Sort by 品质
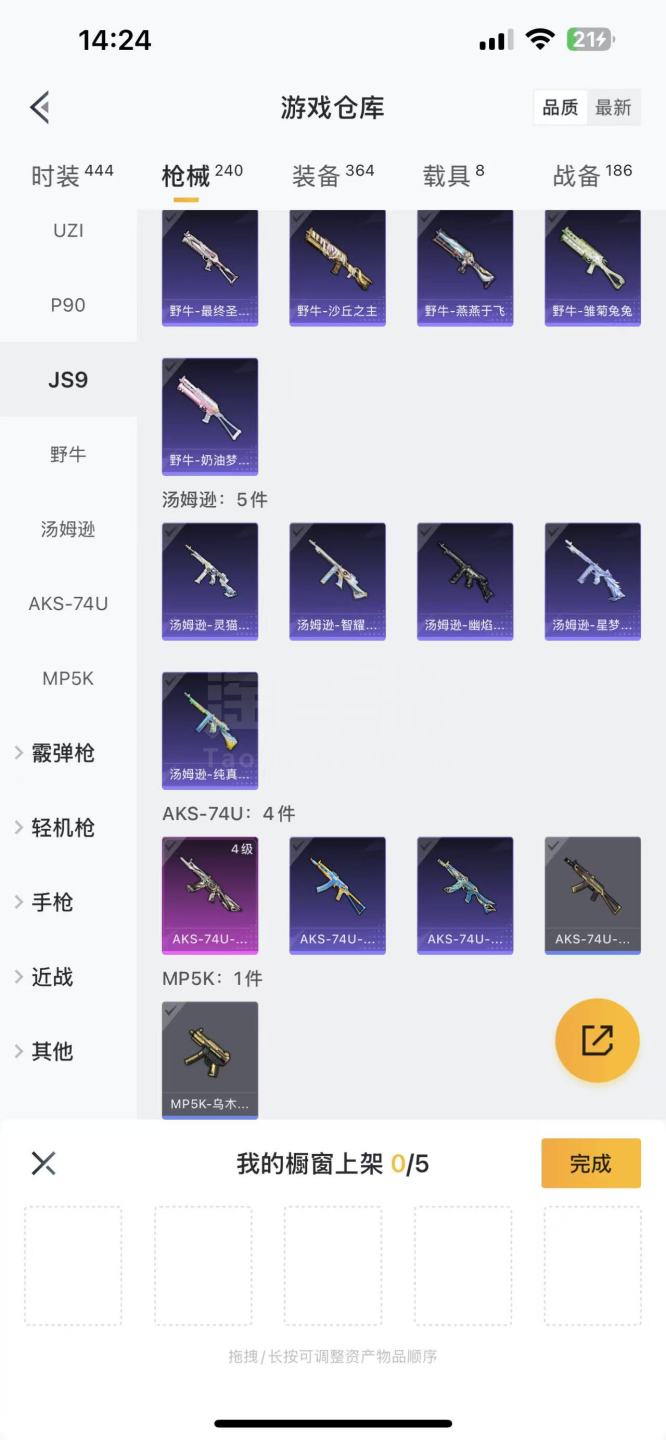This screenshot has height=1440, width=666. pos(560,108)
